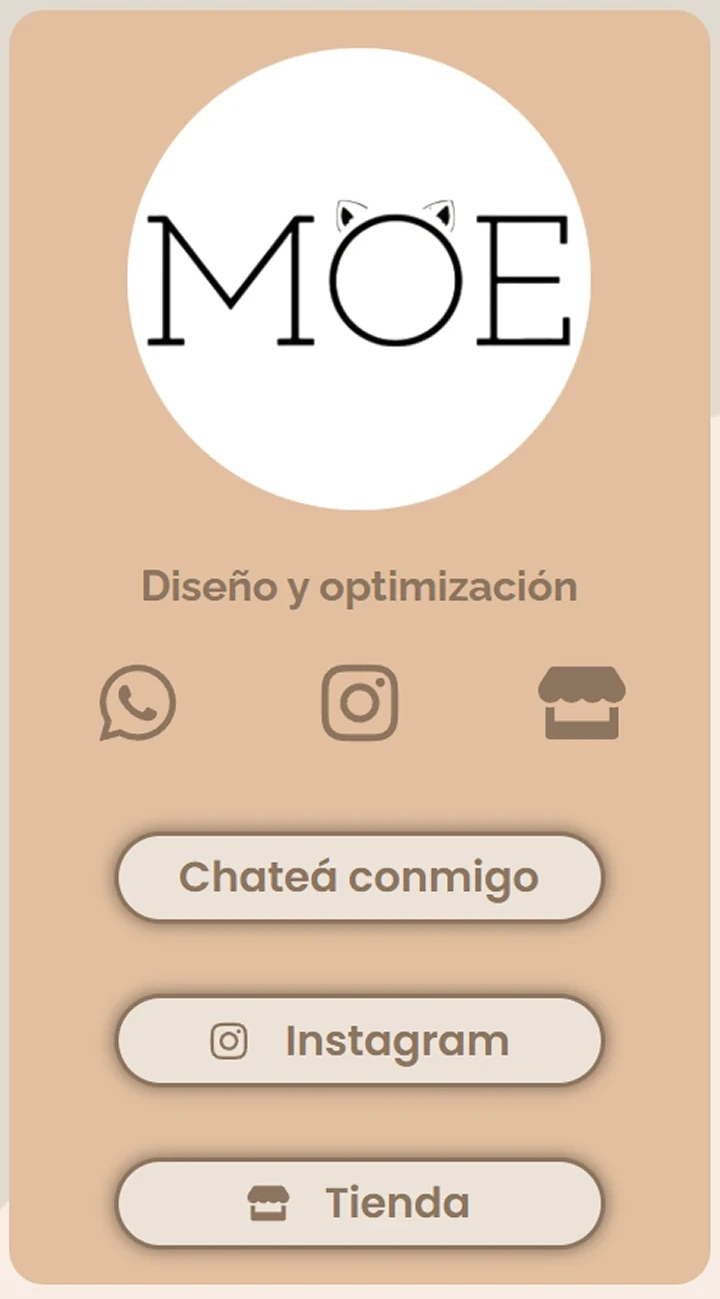Open the 'Chateá conmigo' chat button
Screen dimensions: 720x1299
[360, 877]
